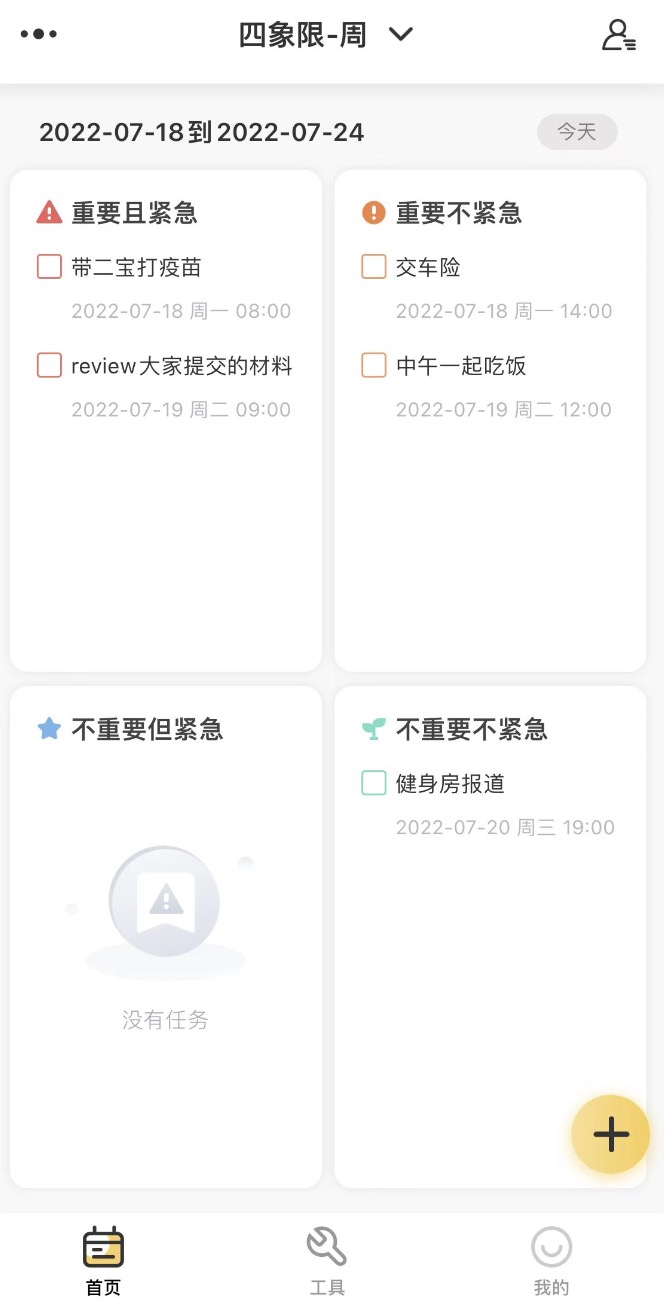
Task: Check the 健身房报道 checkbox
Action: click(373, 783)
